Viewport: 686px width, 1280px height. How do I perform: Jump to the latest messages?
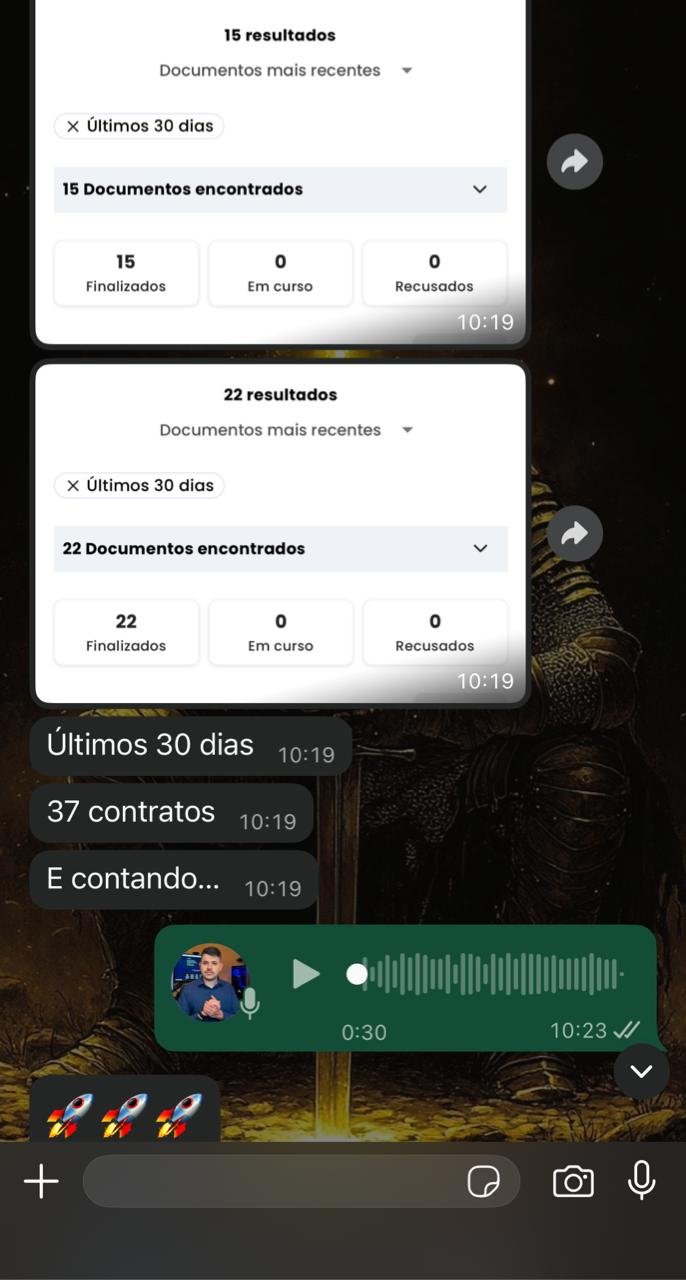coord(641,1071)
